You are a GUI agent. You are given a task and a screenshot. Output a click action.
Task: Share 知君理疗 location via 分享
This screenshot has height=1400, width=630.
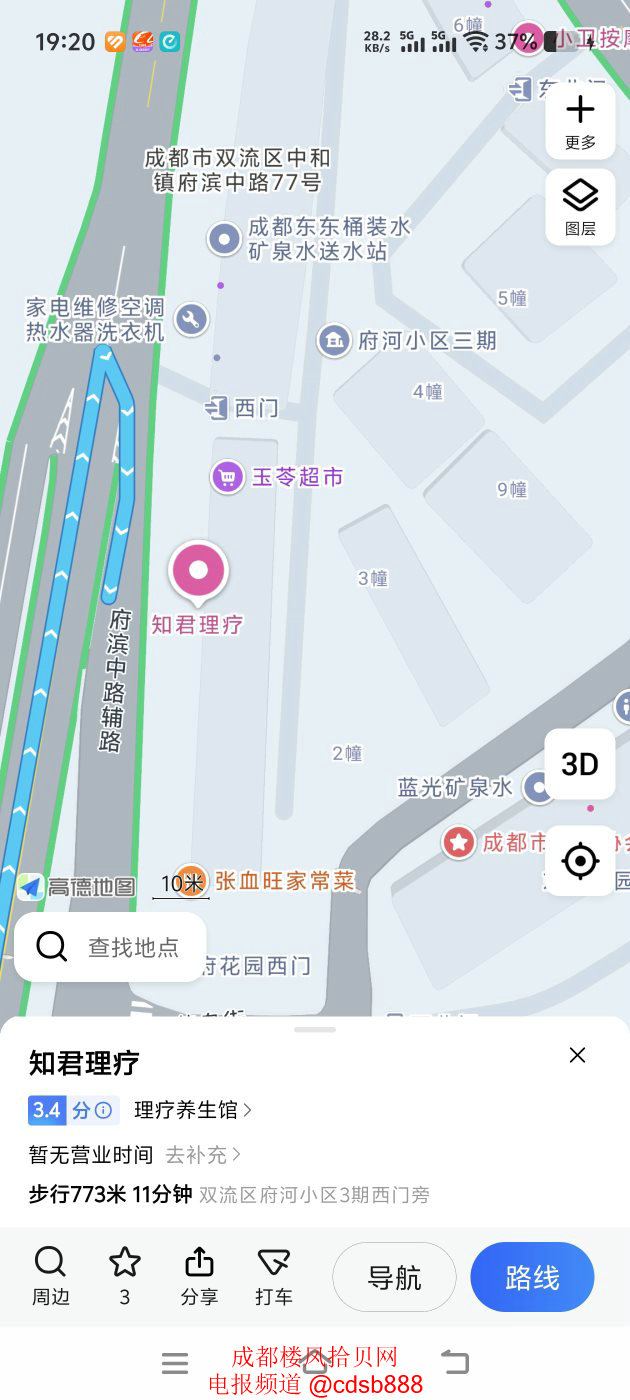pyautogui.click(x=199, y=1276)
